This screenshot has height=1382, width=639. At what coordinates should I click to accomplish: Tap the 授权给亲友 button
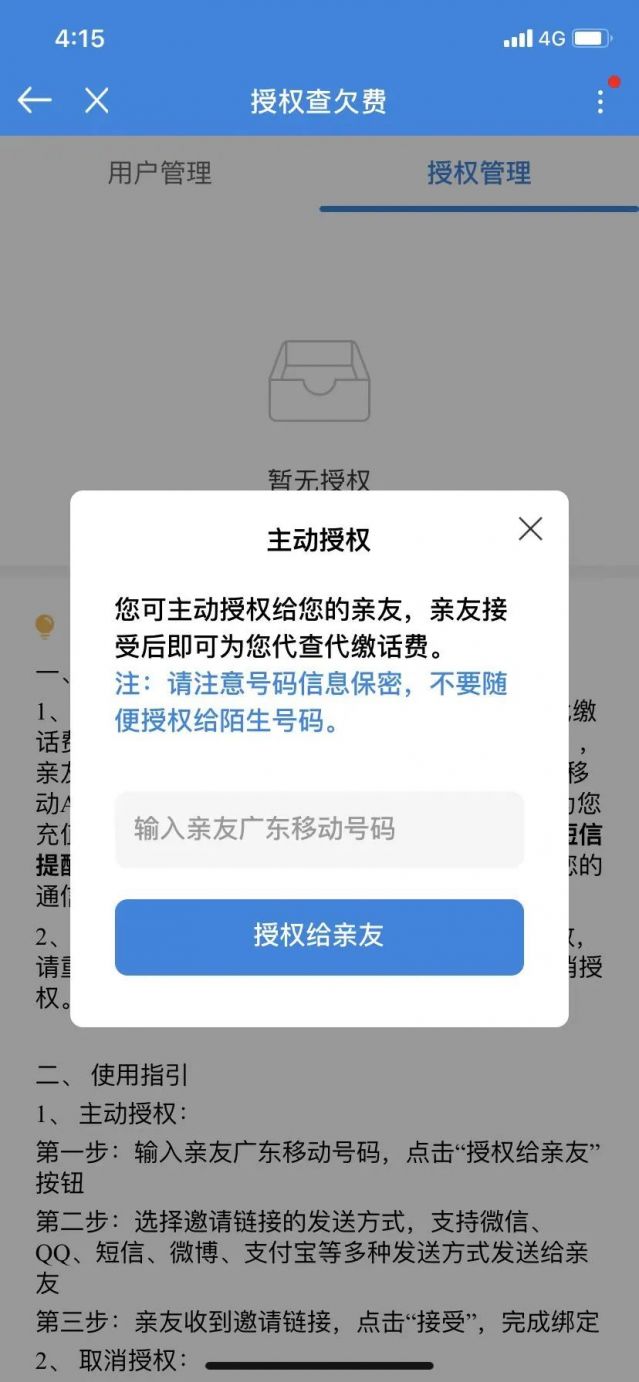point(319,936)
